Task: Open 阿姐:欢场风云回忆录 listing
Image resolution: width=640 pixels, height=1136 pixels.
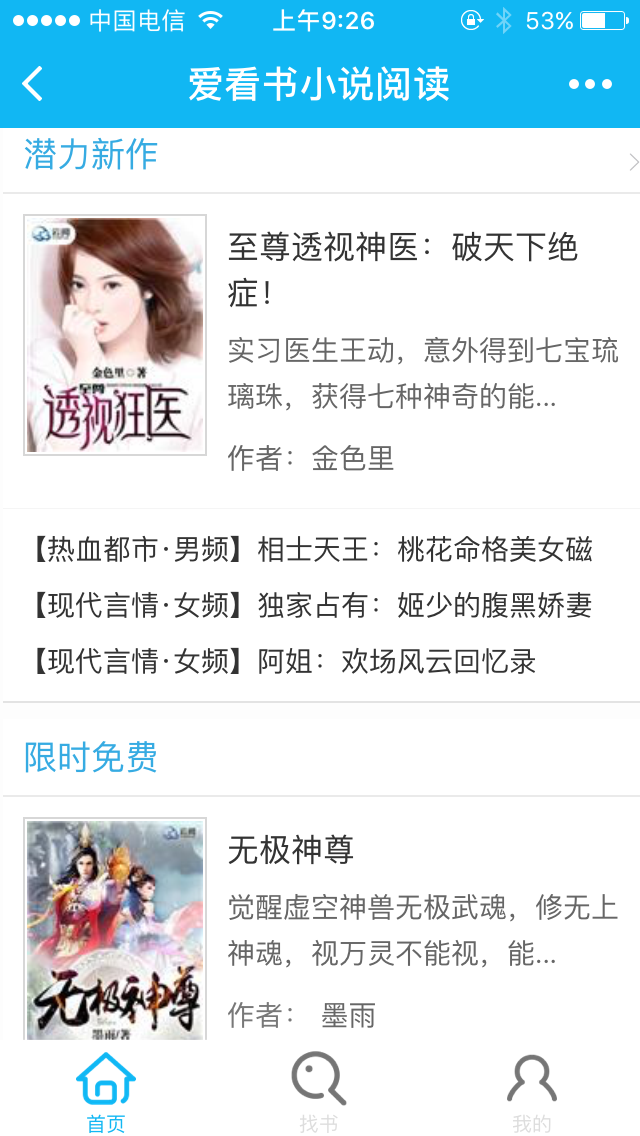Action: [284, 661]
